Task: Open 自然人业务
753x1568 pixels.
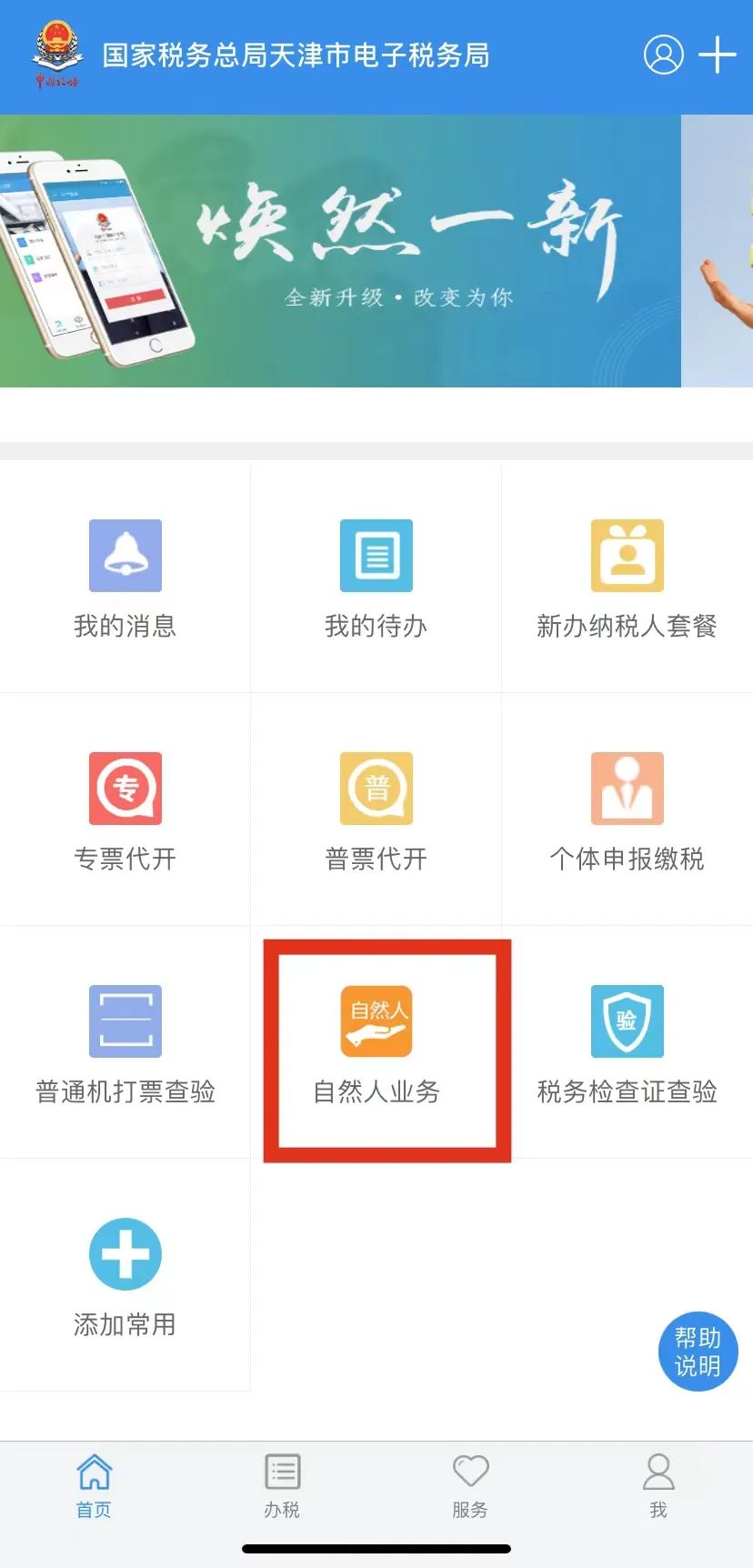Action: pos(376,1044)
